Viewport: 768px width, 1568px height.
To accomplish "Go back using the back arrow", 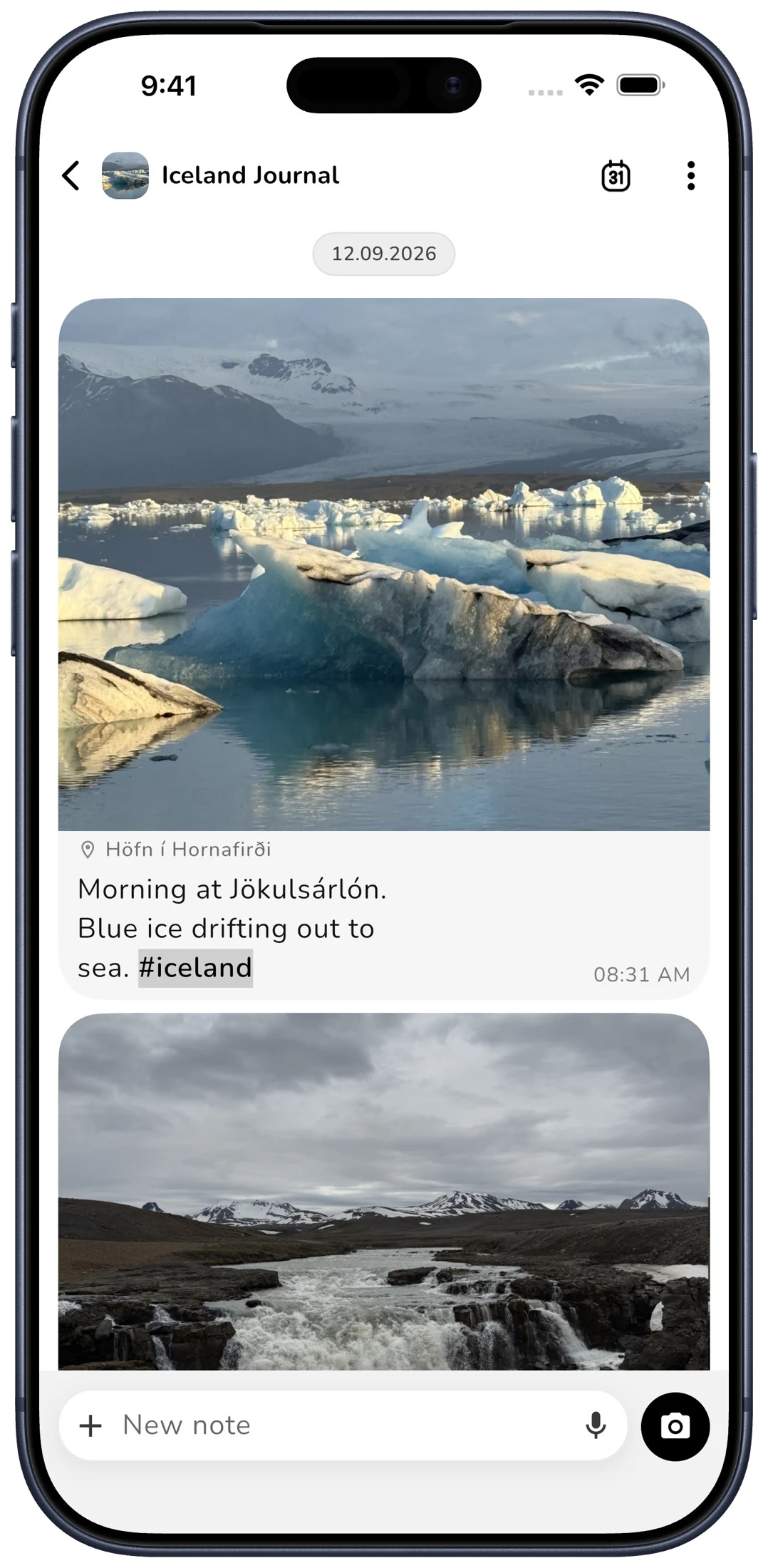I will click(x=71, y=175).
